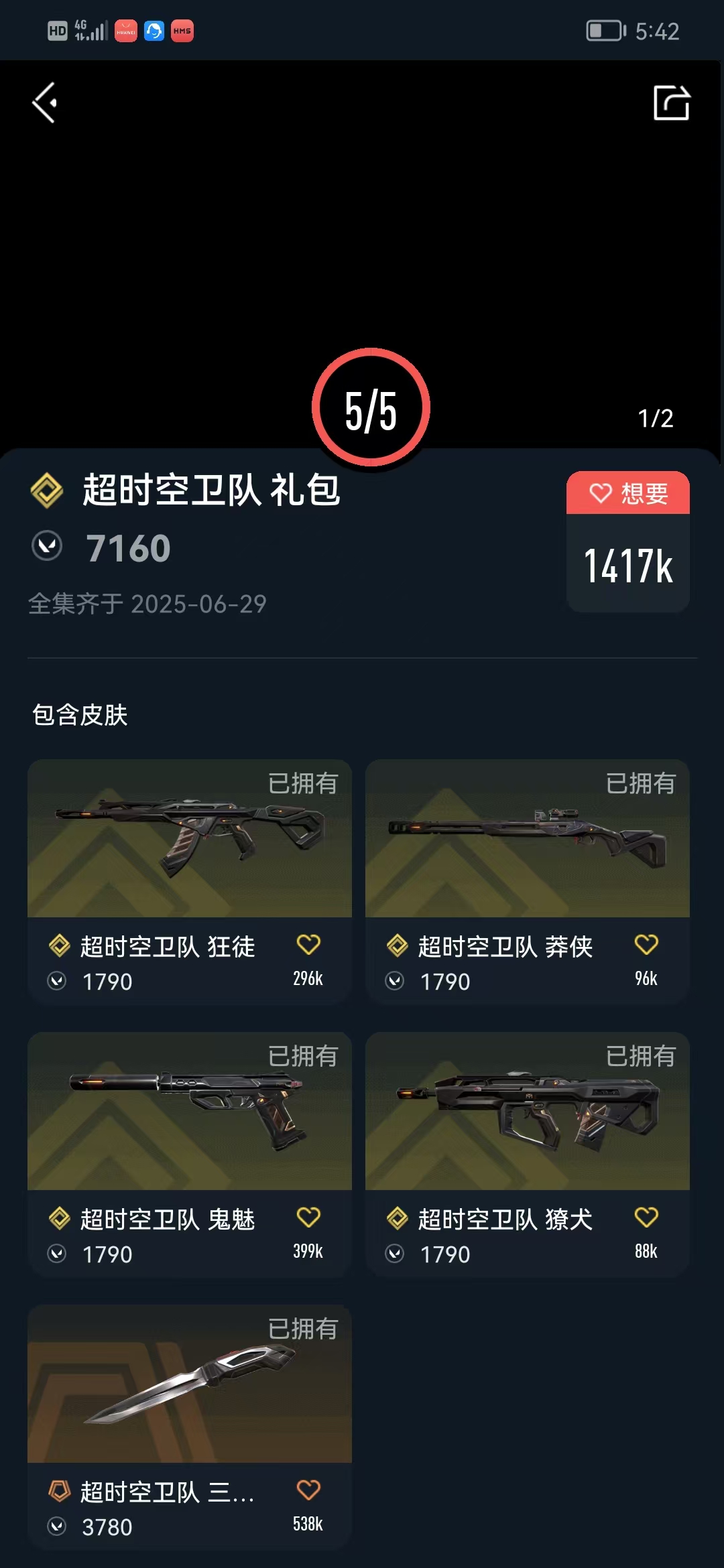Share this bundle via top-right icon

pos(672,103)
